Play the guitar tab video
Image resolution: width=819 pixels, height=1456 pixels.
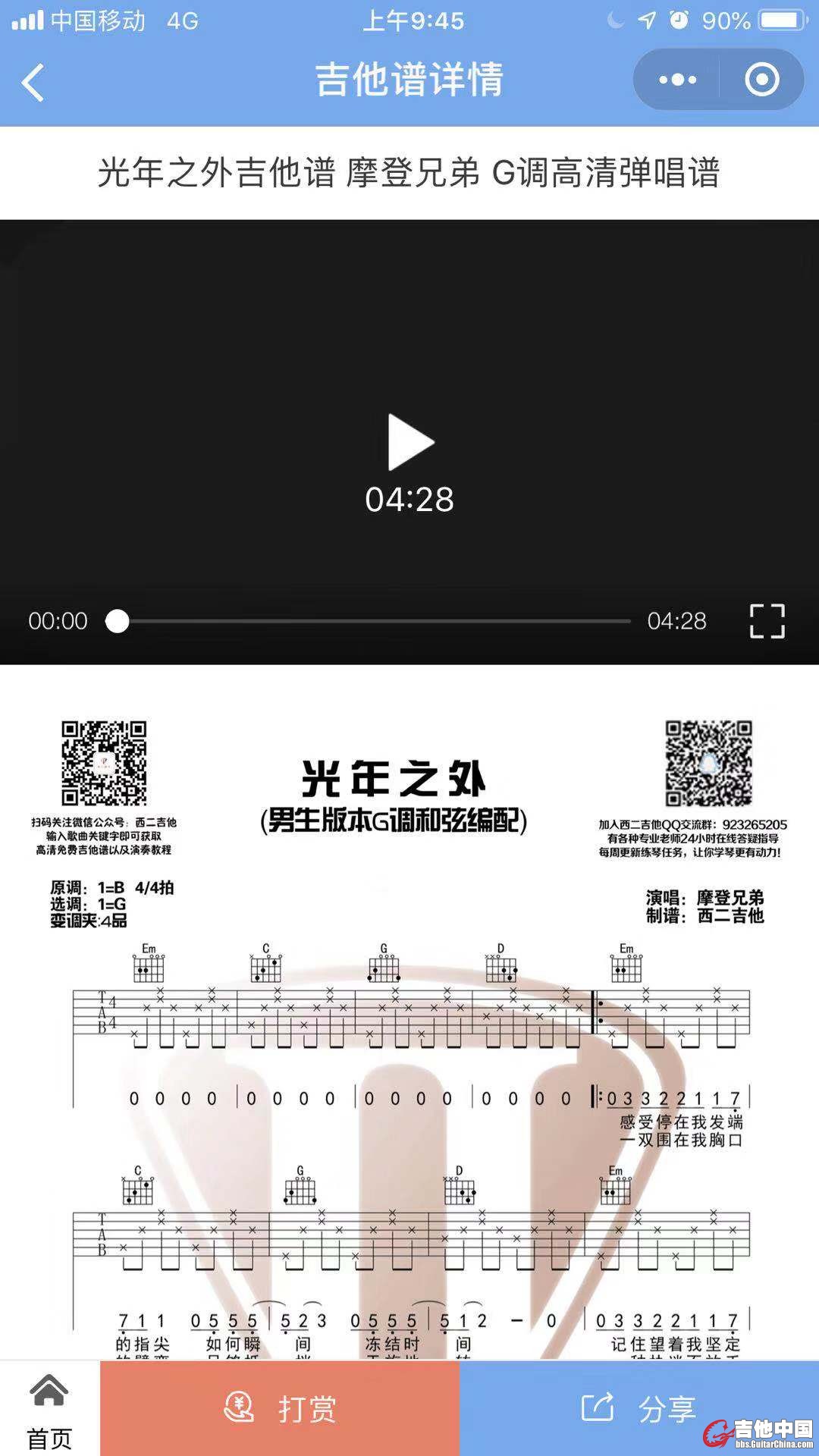(x=410, y=442)
